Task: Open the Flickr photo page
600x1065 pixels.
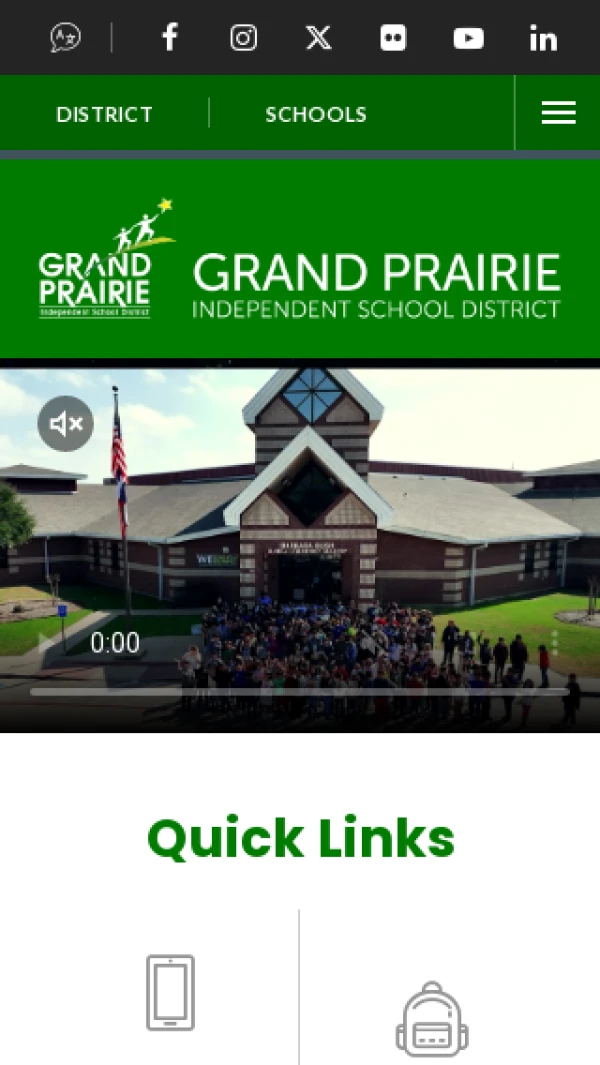Action: (x=393, y=38)
